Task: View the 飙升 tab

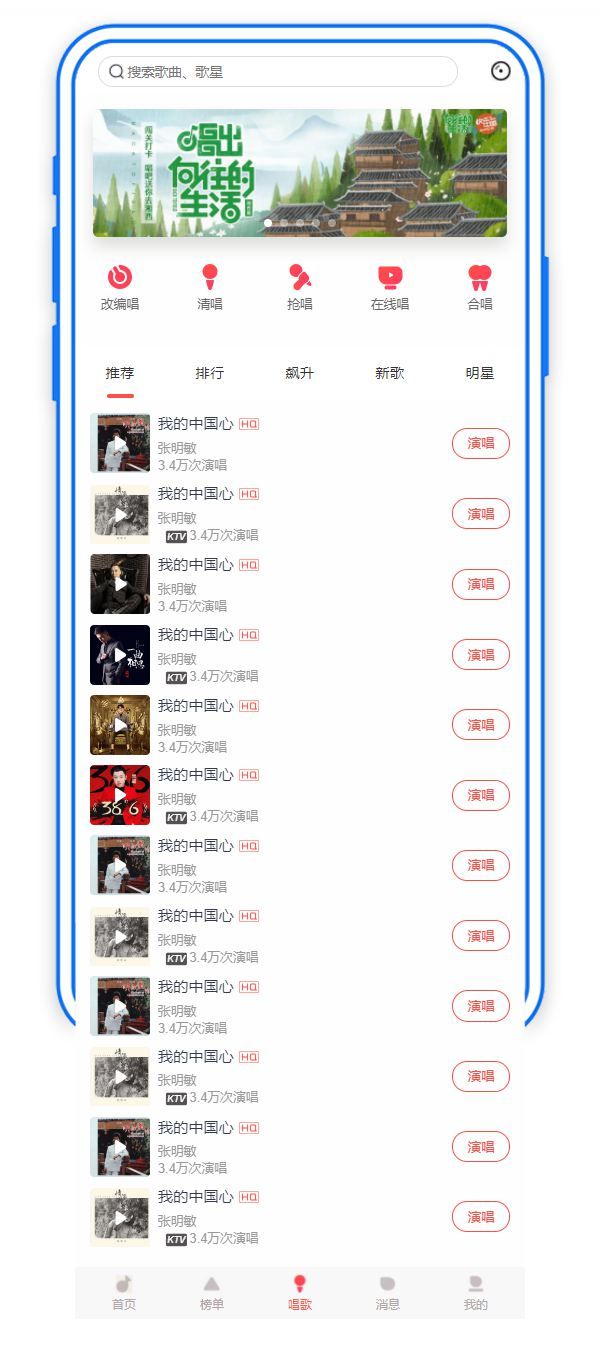Action: click(x=300, y=373)
